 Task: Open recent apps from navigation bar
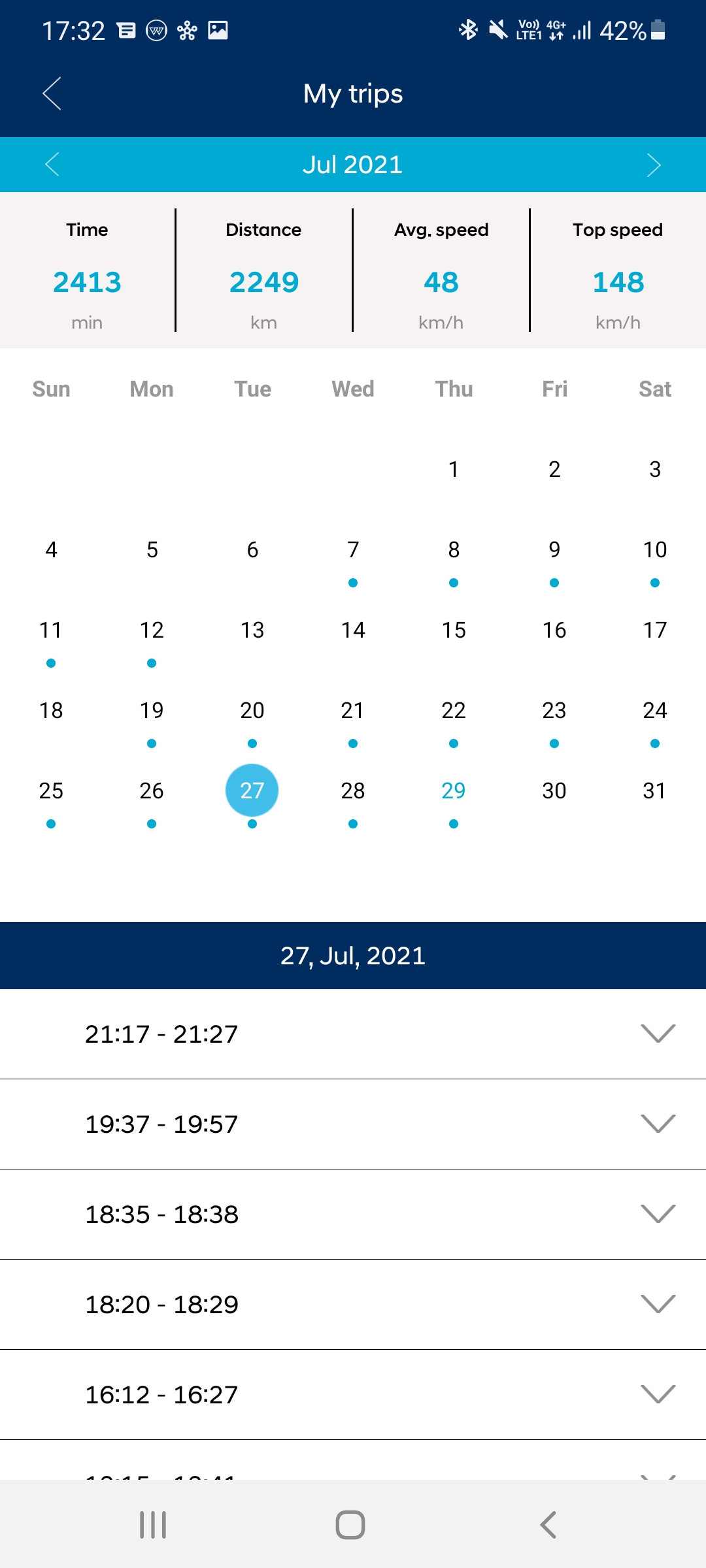click(154, 1525)
